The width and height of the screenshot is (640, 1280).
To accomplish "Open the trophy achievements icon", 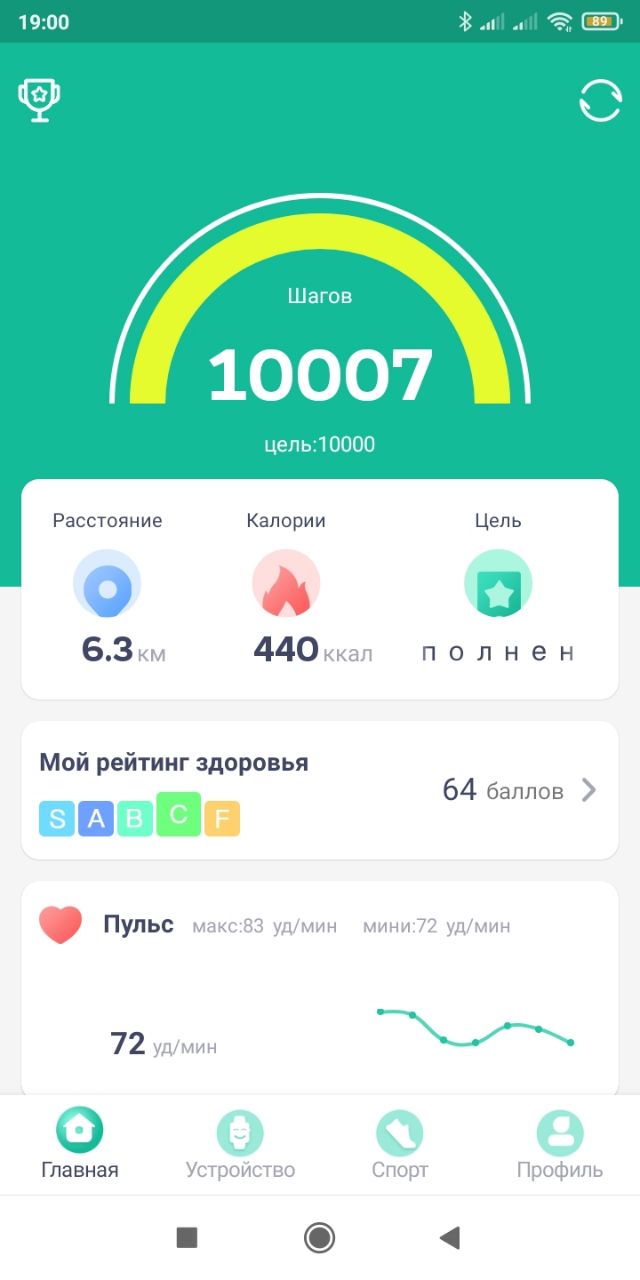I will tap(40, 101).
